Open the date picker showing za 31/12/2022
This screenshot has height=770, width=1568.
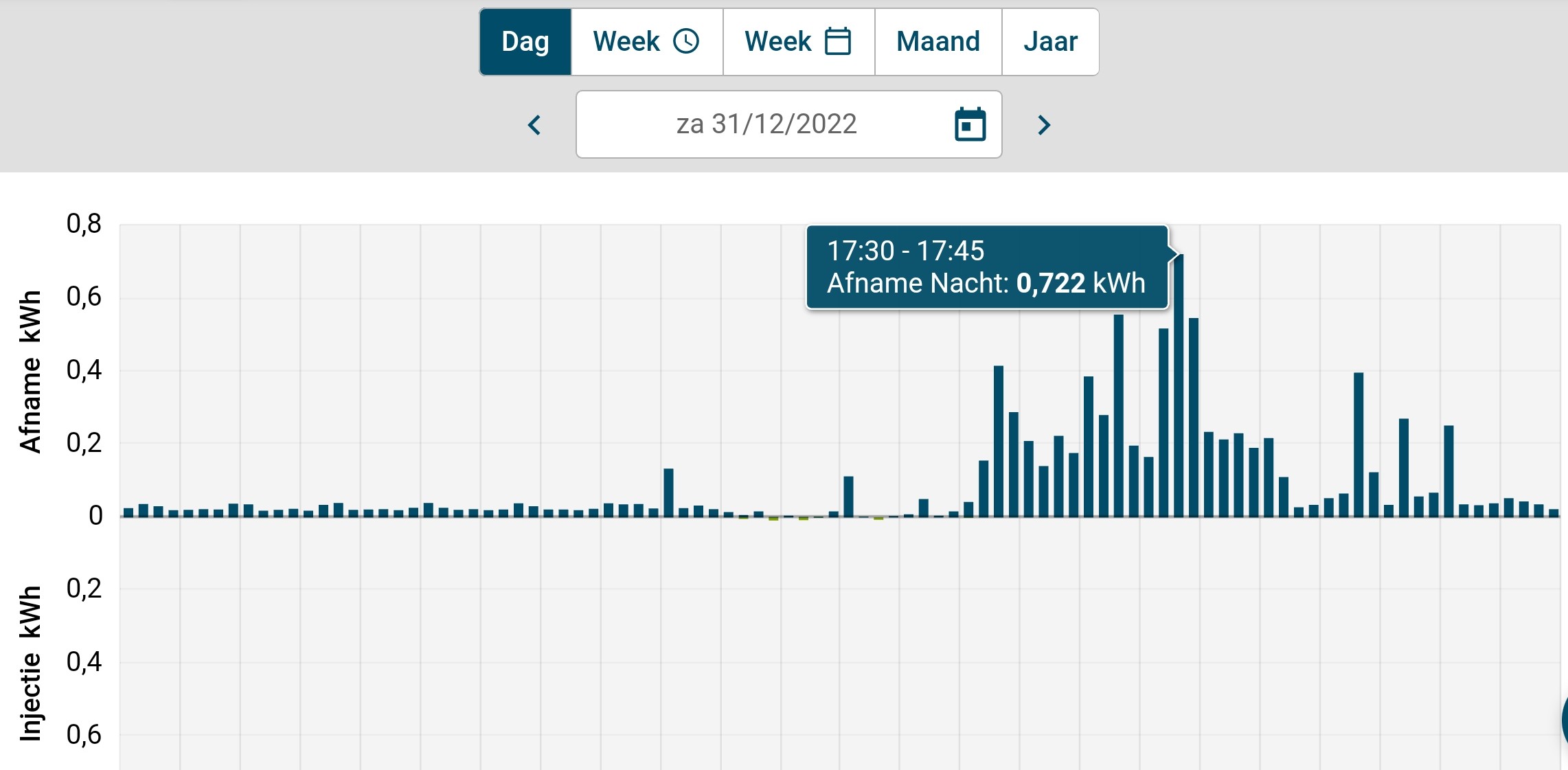[x=970, y=125]
